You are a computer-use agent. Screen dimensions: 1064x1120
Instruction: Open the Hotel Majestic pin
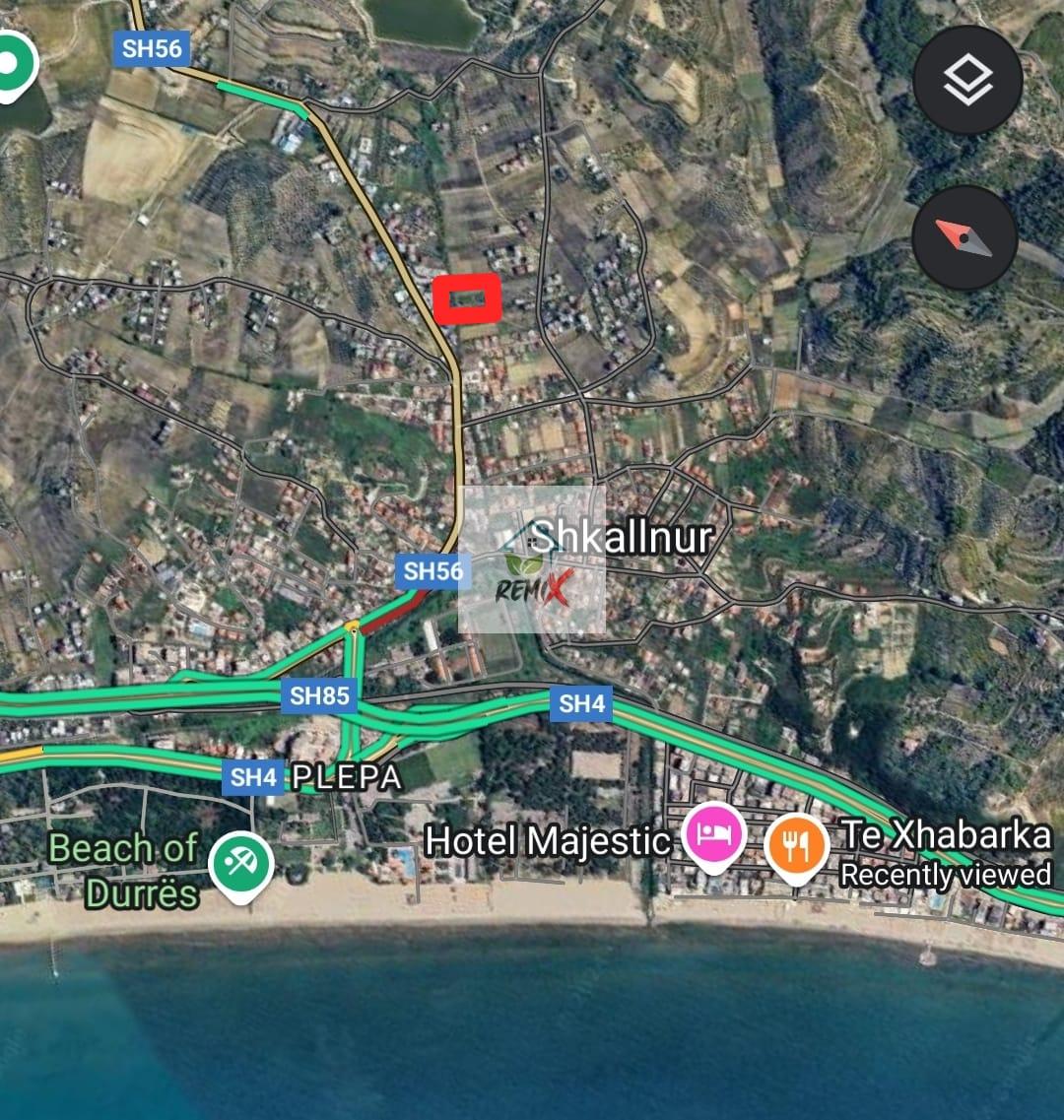pos(716,836)
